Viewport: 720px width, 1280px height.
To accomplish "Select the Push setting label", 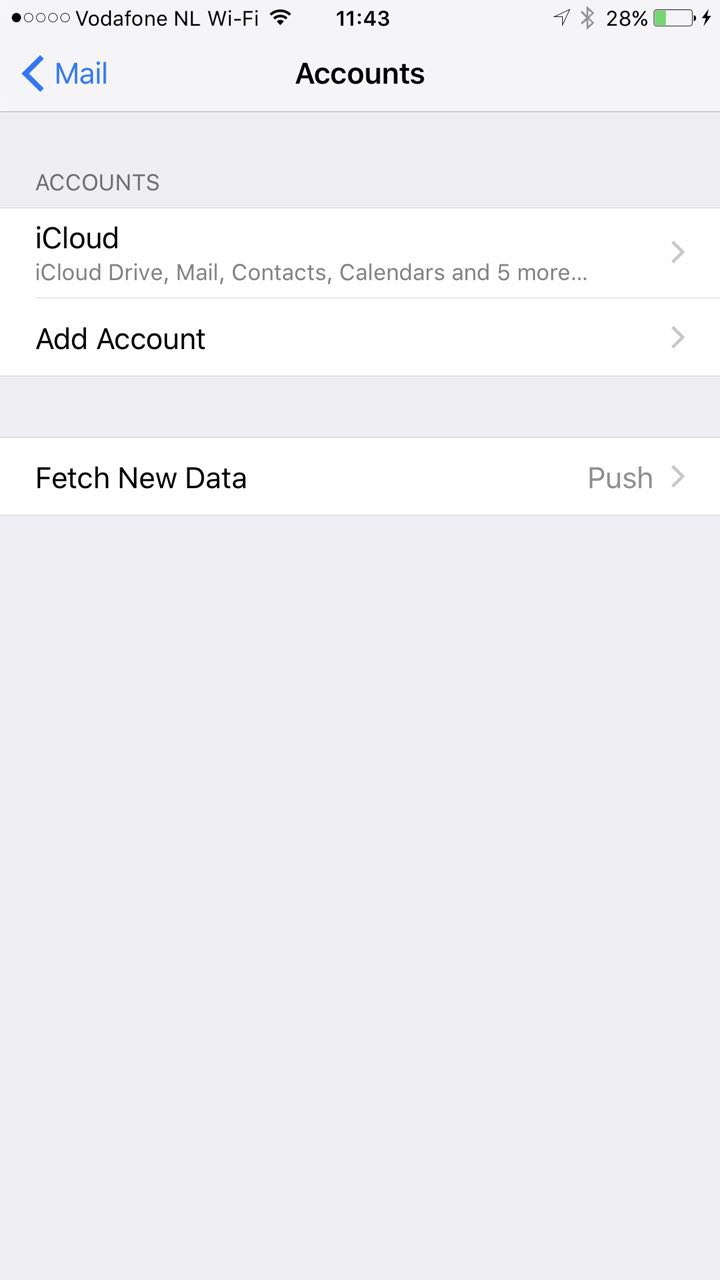I will pyautogui.click(x=620, y=477).
